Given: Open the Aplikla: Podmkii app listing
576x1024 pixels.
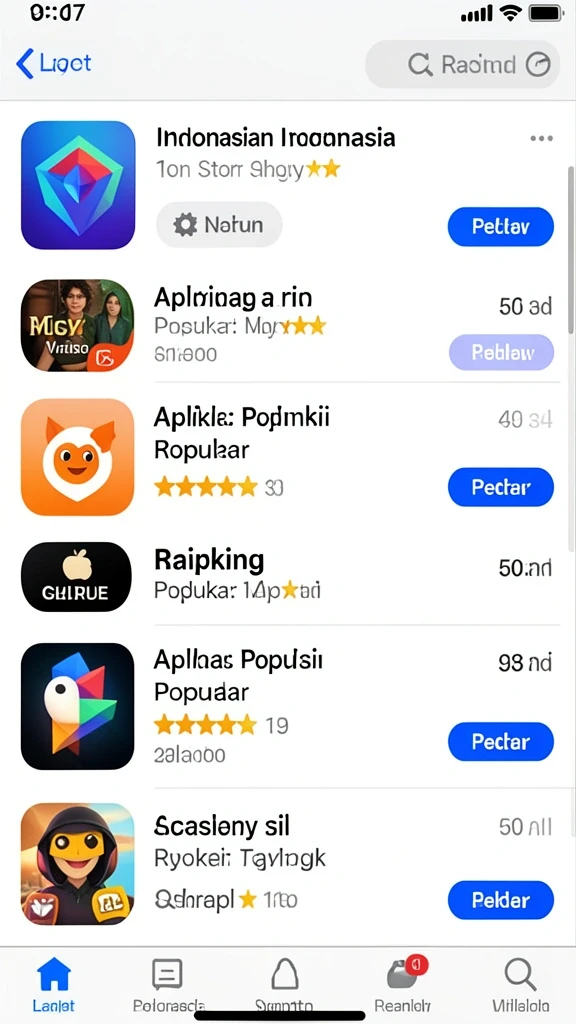Looking at the screenshot, I should point(288,456).
